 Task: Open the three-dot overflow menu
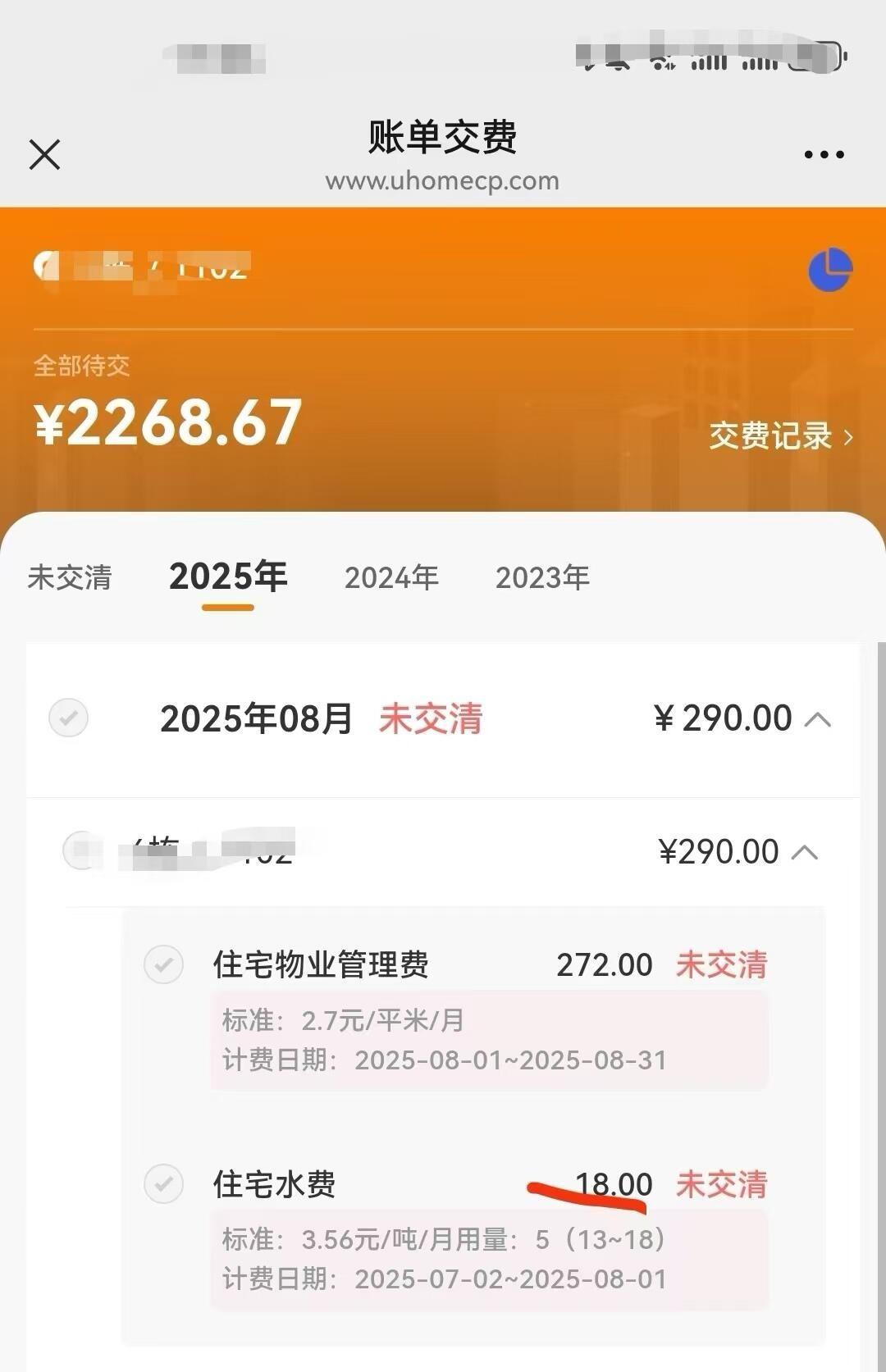point(824,154)
